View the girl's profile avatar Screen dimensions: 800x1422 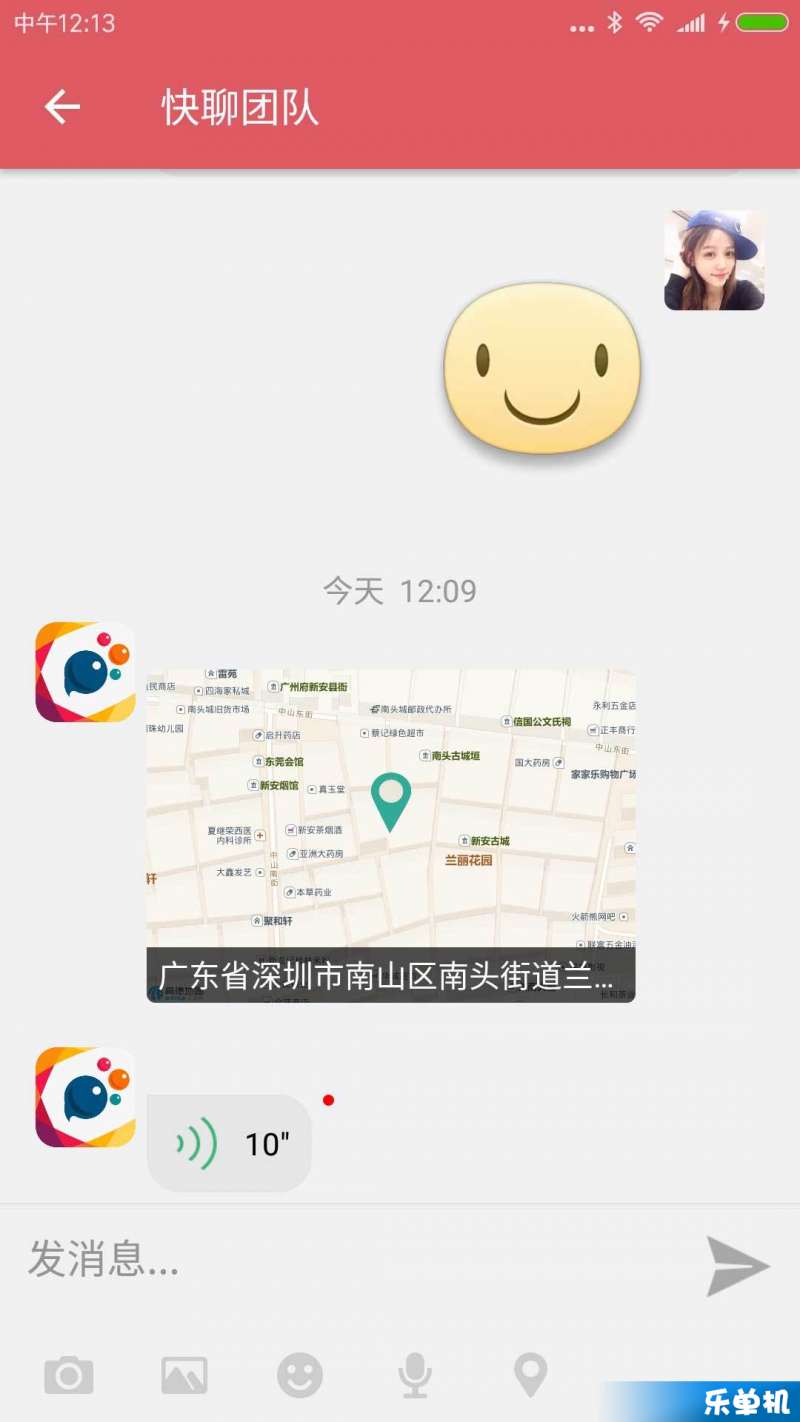714,260
